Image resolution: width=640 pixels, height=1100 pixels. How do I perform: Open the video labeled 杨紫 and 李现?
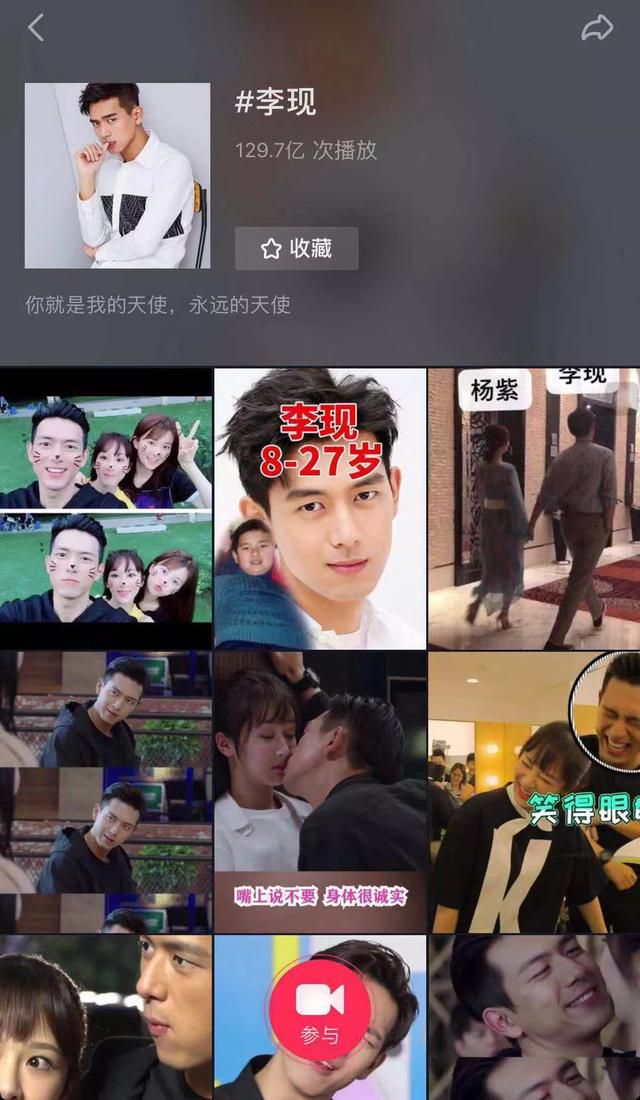click(x=534, y=509)
